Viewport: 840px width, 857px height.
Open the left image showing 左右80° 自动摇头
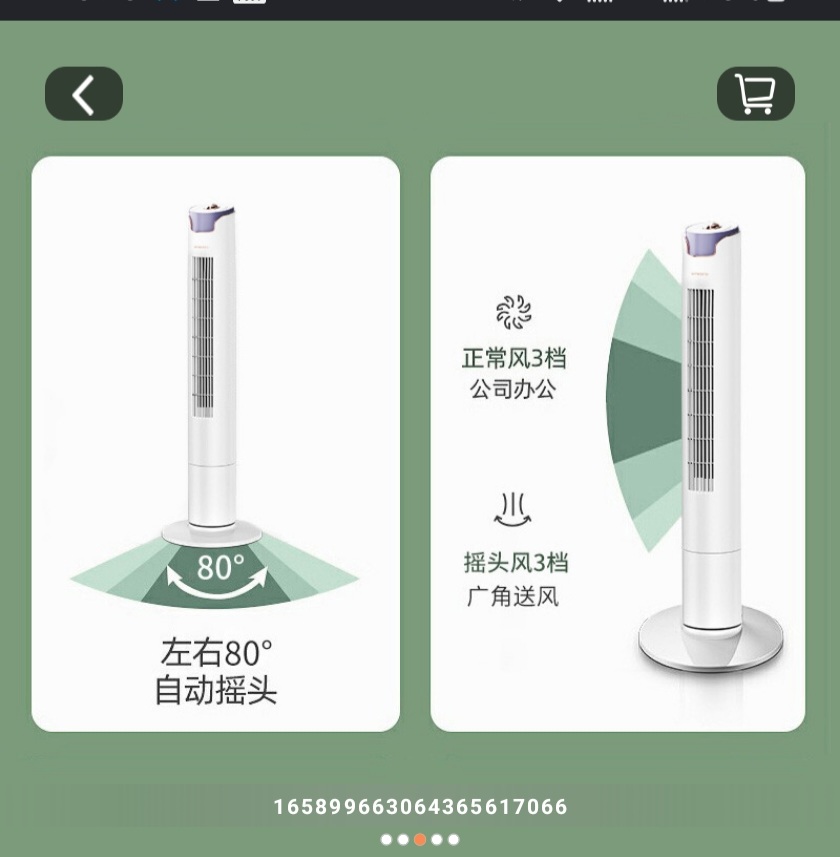tap(215, 443)
